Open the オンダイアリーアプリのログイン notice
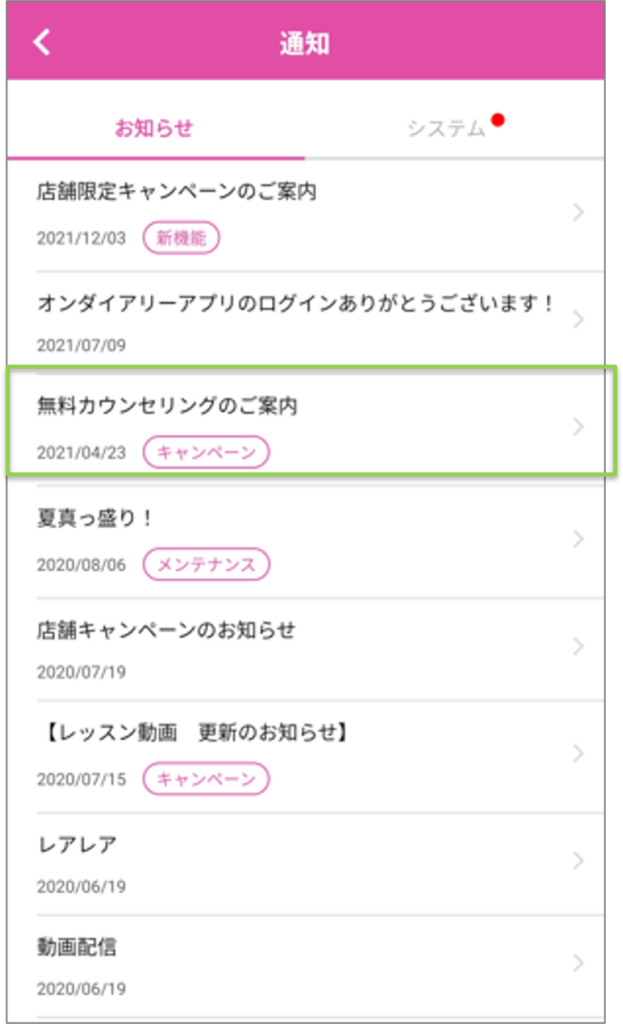Screen dimensions: 623x1024 pyautogui.click(x=305, y=321)
